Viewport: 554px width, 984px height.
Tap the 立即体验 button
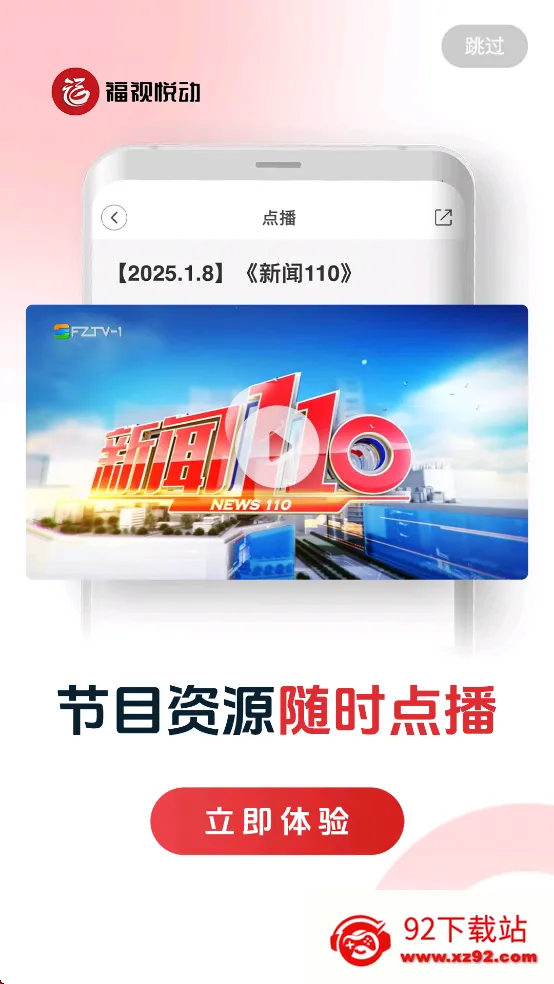[x=277, y=821]
